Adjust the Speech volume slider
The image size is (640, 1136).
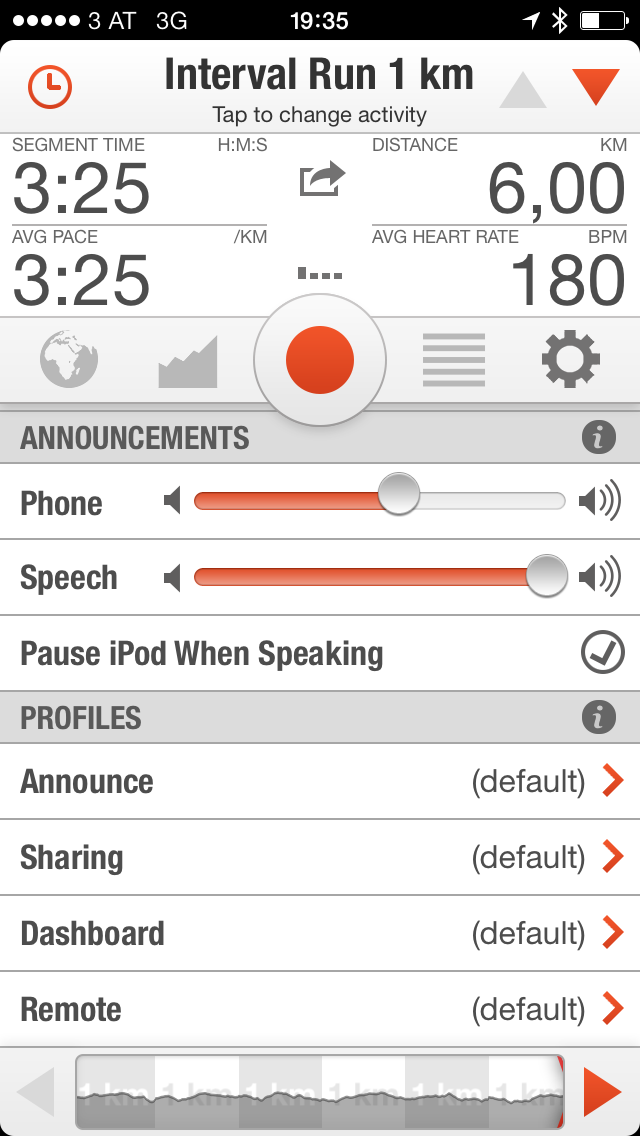546,576
